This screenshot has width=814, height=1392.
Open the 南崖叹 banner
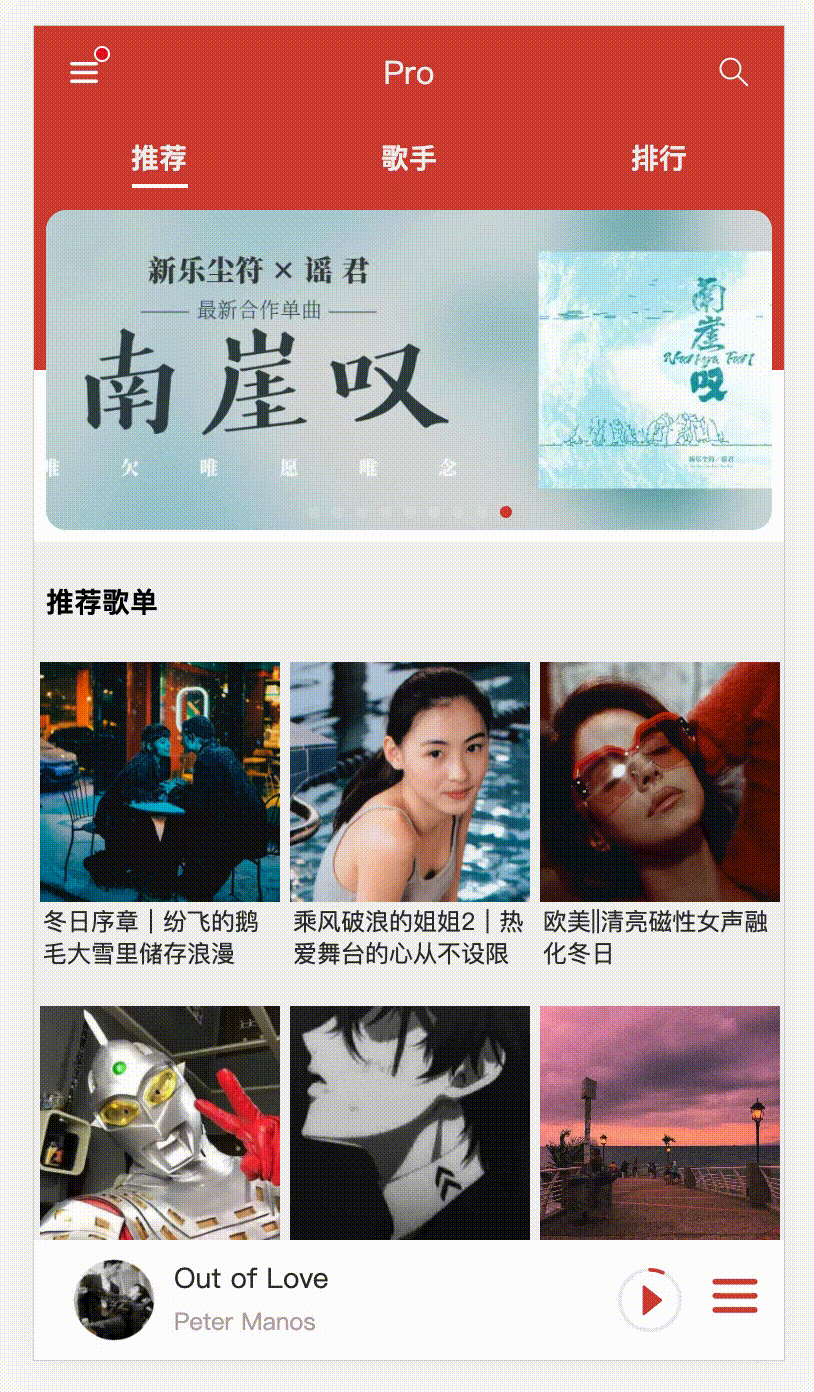point(408,370)
